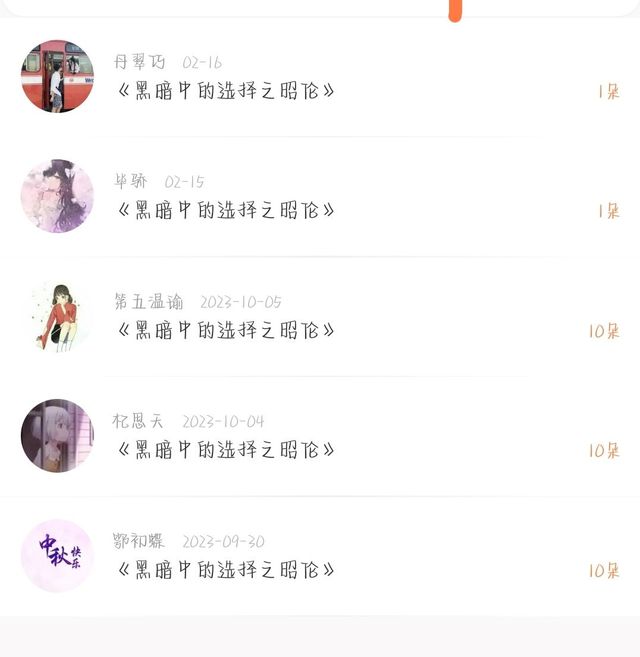640x657 pixels.
Task: Tap 第五温谕's avatar of girl in red
Action: 57,316
